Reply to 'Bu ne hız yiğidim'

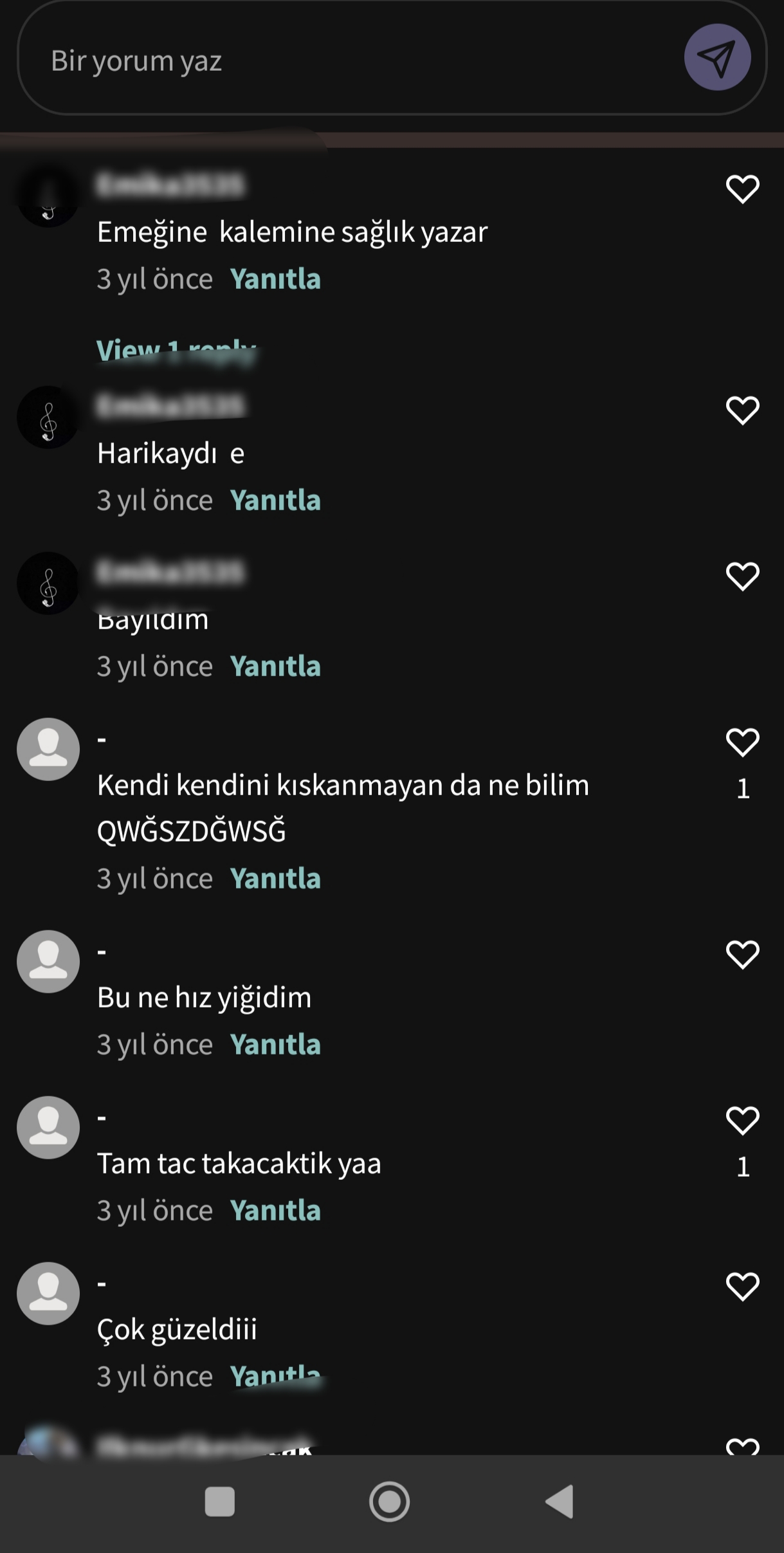pos(275,1045)
